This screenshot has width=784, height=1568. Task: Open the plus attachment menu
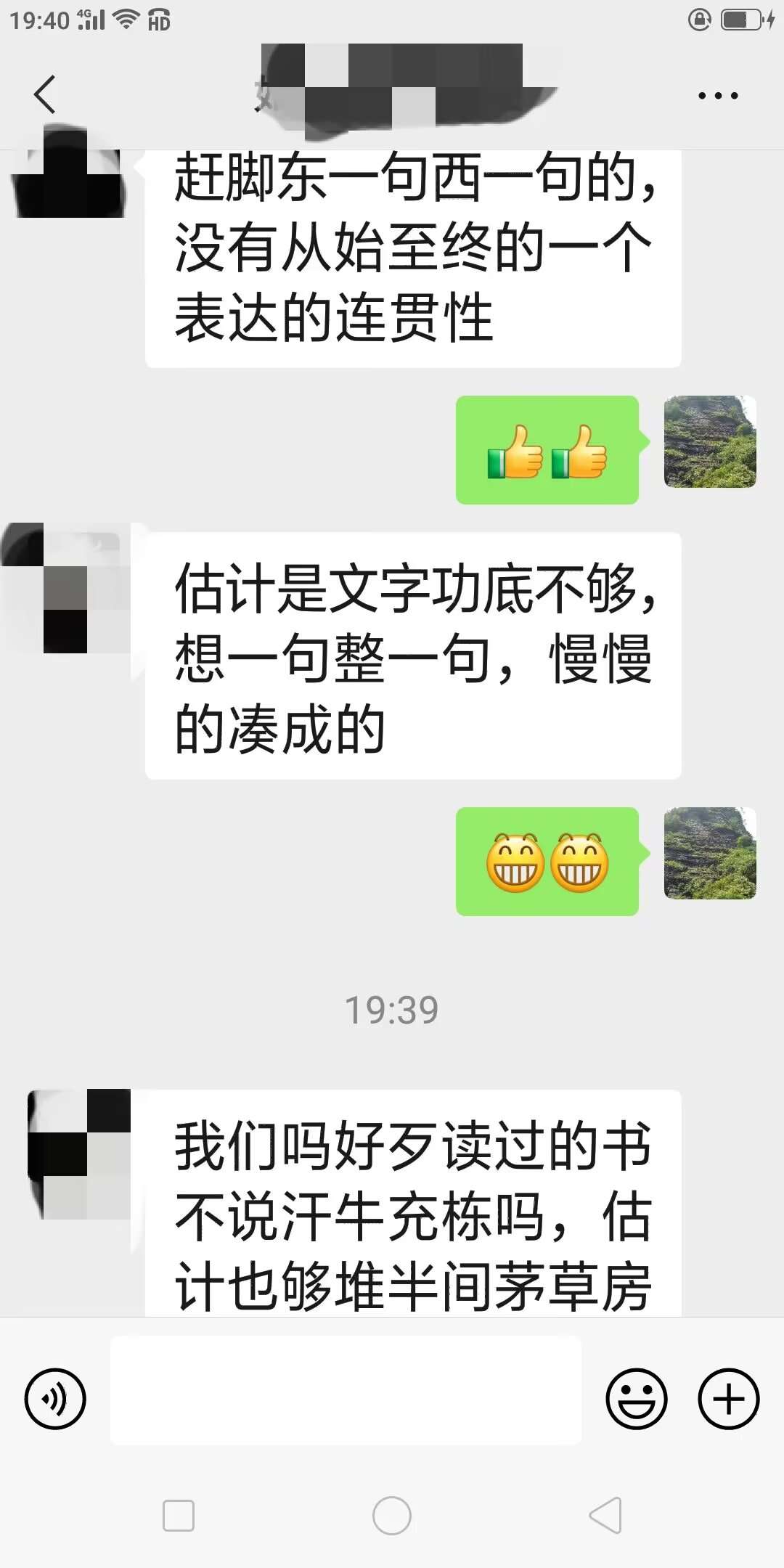pyautogui.click(x=728, y=1398)
